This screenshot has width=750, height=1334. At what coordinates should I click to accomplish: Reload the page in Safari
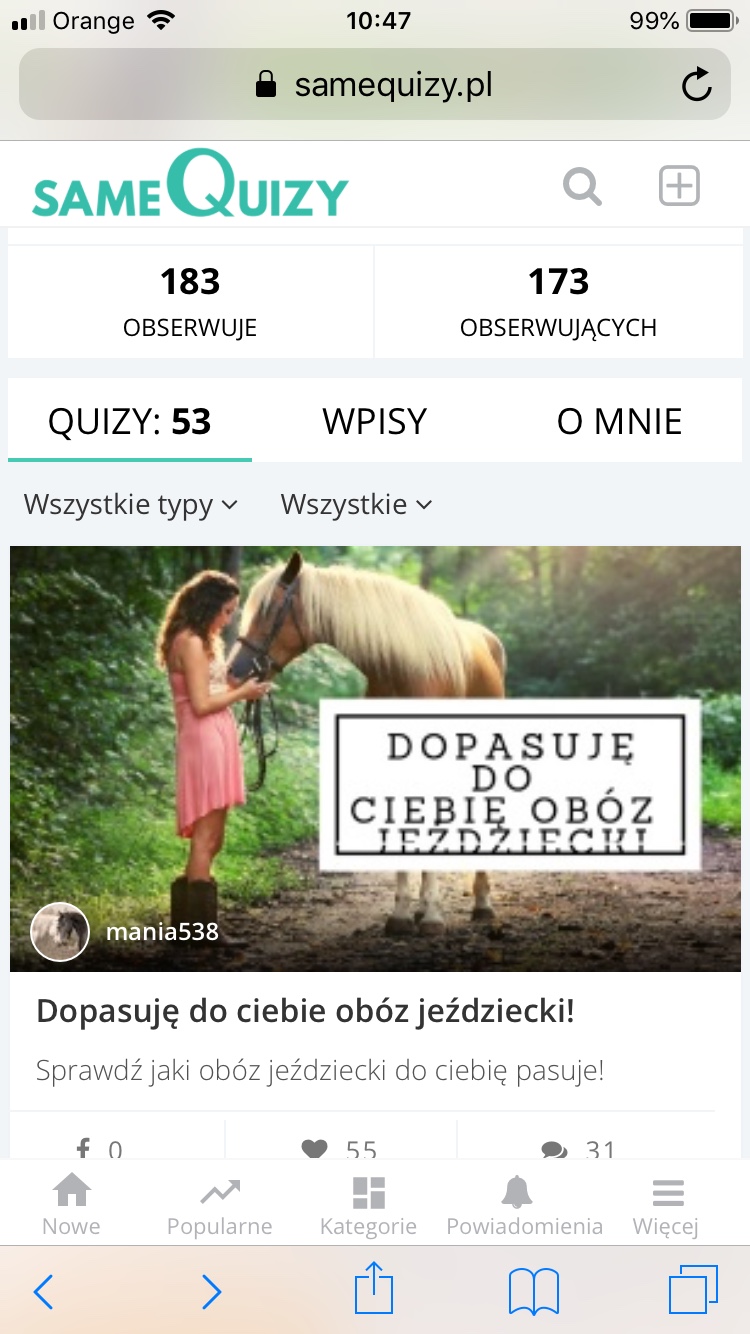[x=697, y=85]
